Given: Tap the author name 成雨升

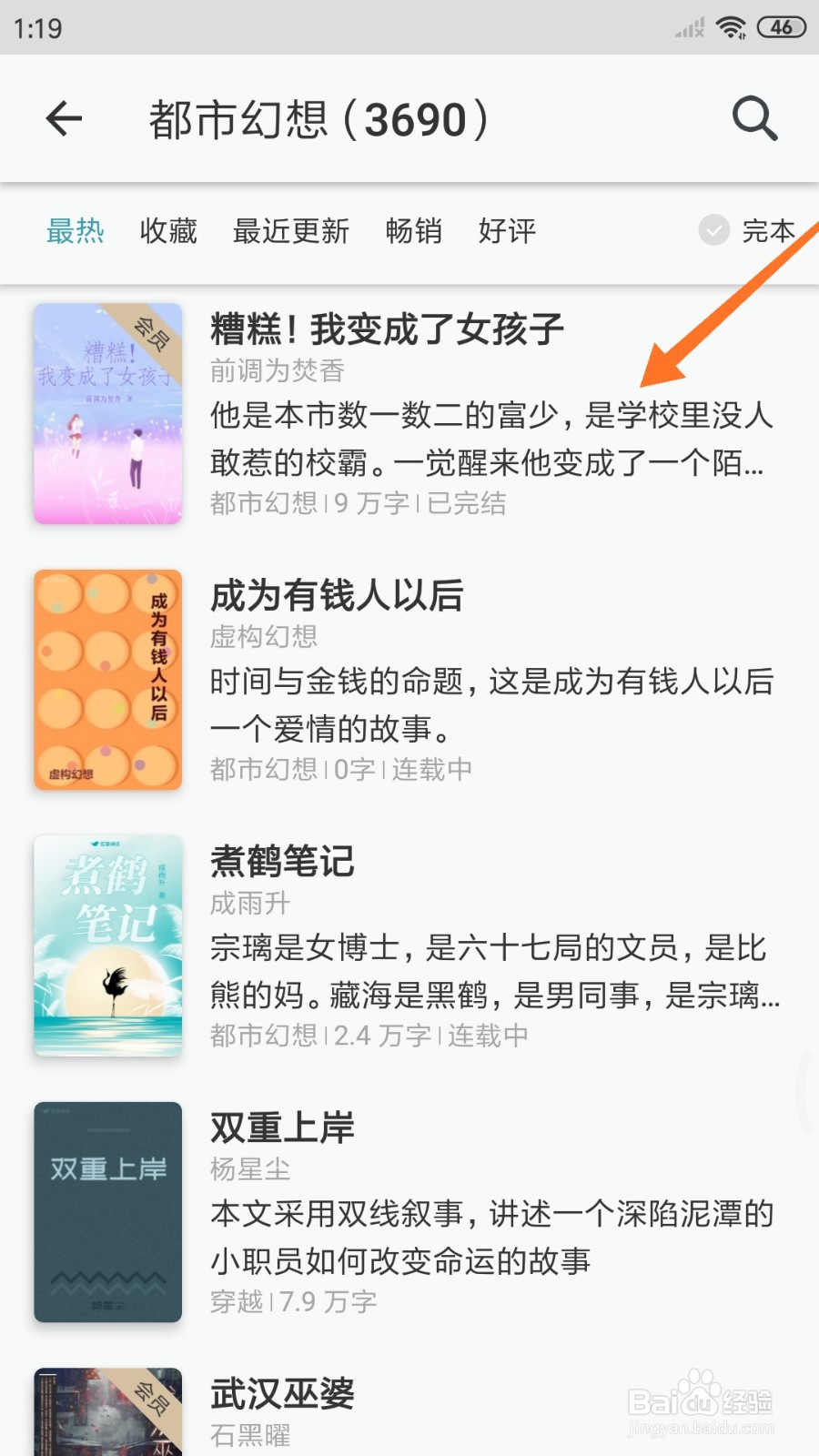Looking at the screenshot, I should pos(249,904).
